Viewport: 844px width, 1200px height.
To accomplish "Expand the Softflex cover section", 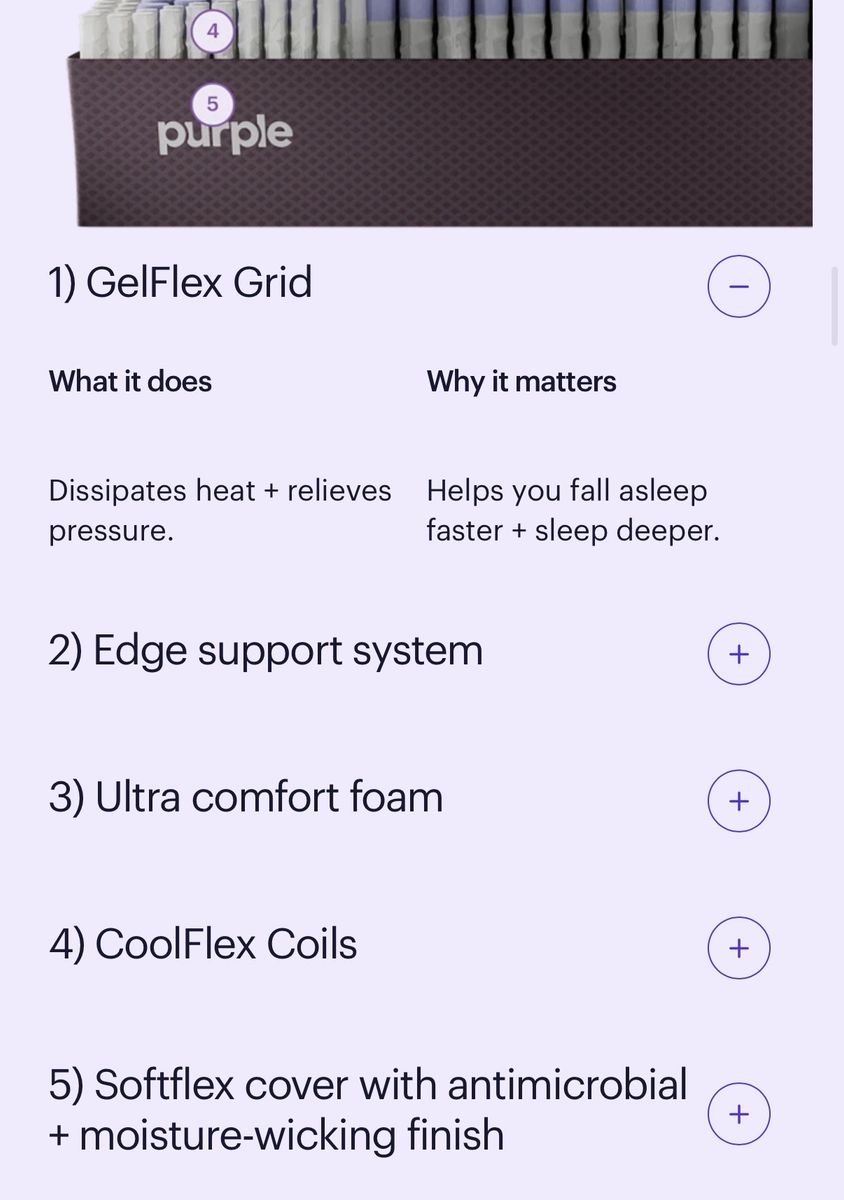I will tap(739, 1113).
